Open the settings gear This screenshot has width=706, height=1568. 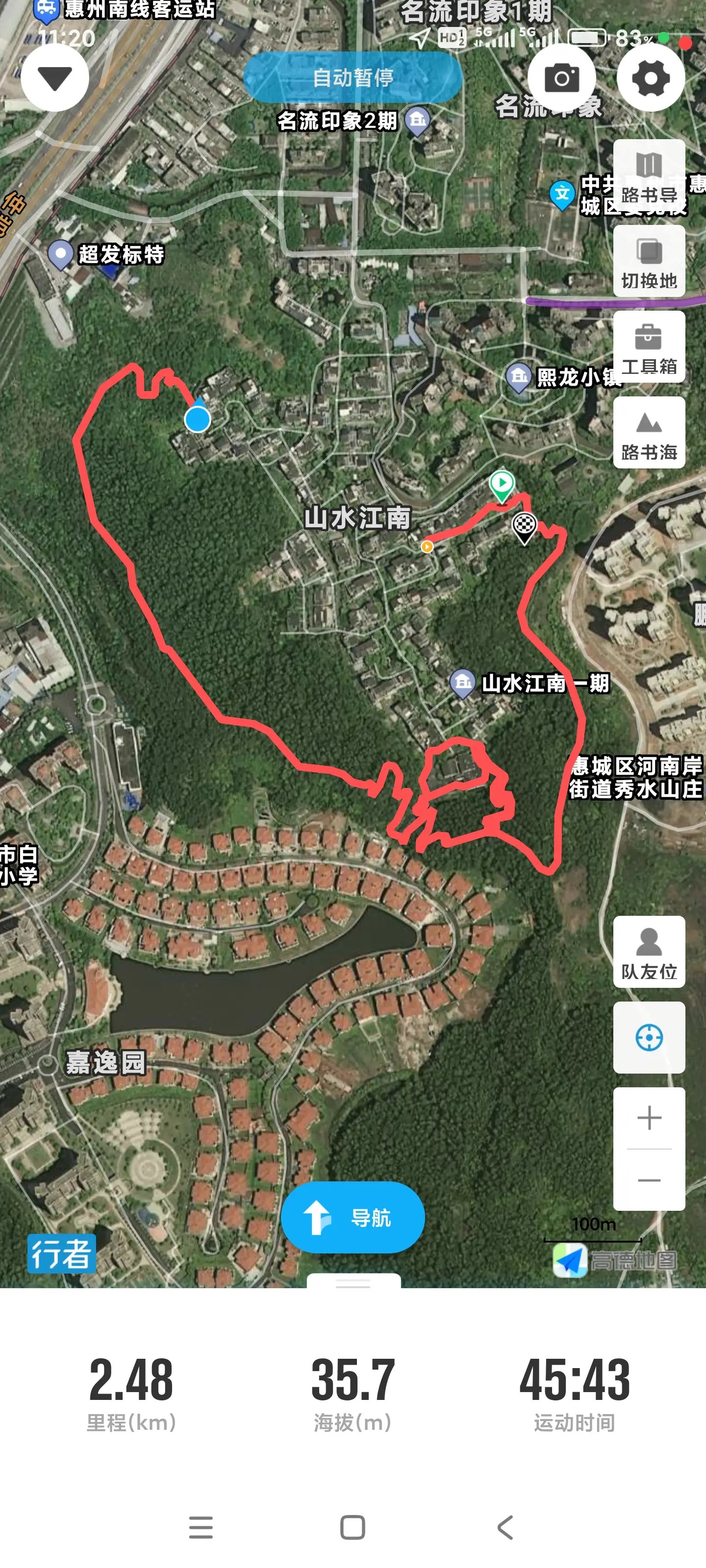(x=651, y=77)
